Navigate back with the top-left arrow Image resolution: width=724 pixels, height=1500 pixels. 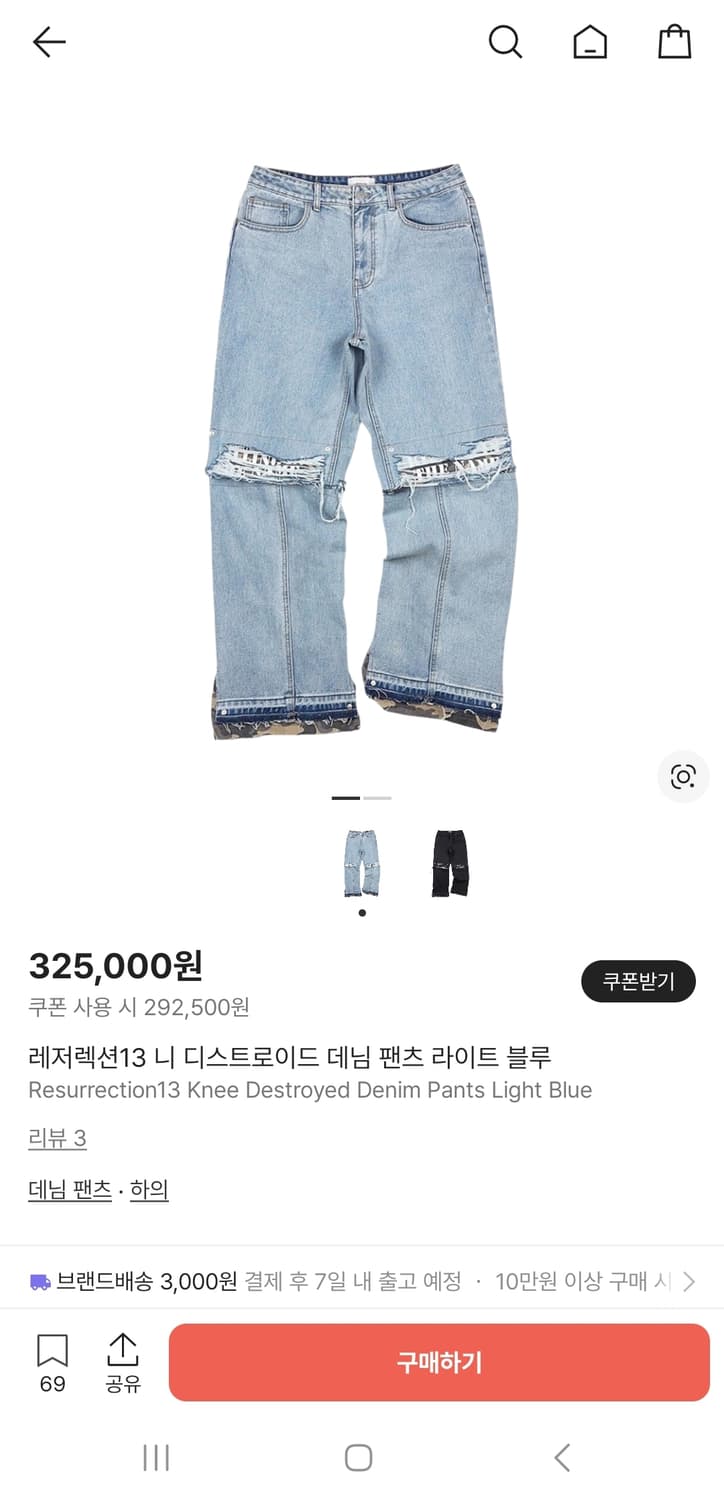tap(47, 42)
